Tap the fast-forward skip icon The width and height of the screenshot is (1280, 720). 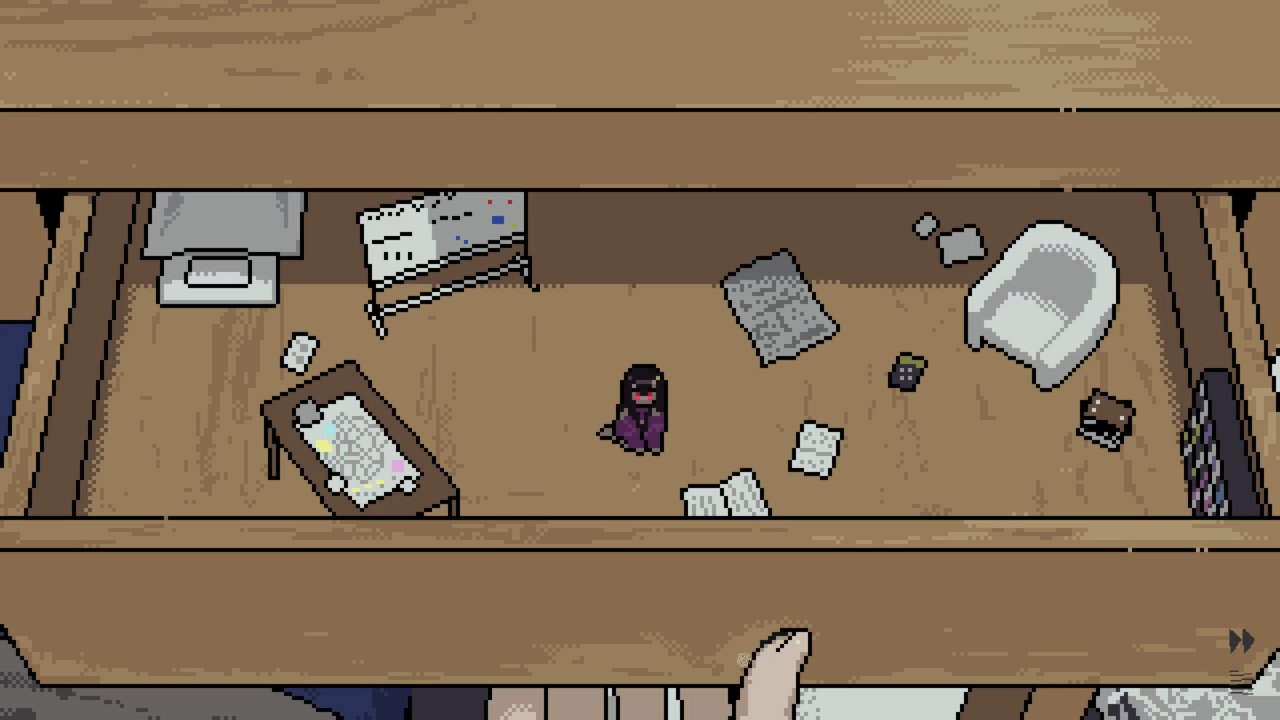pyautogui.click(x=1241, y=641)
